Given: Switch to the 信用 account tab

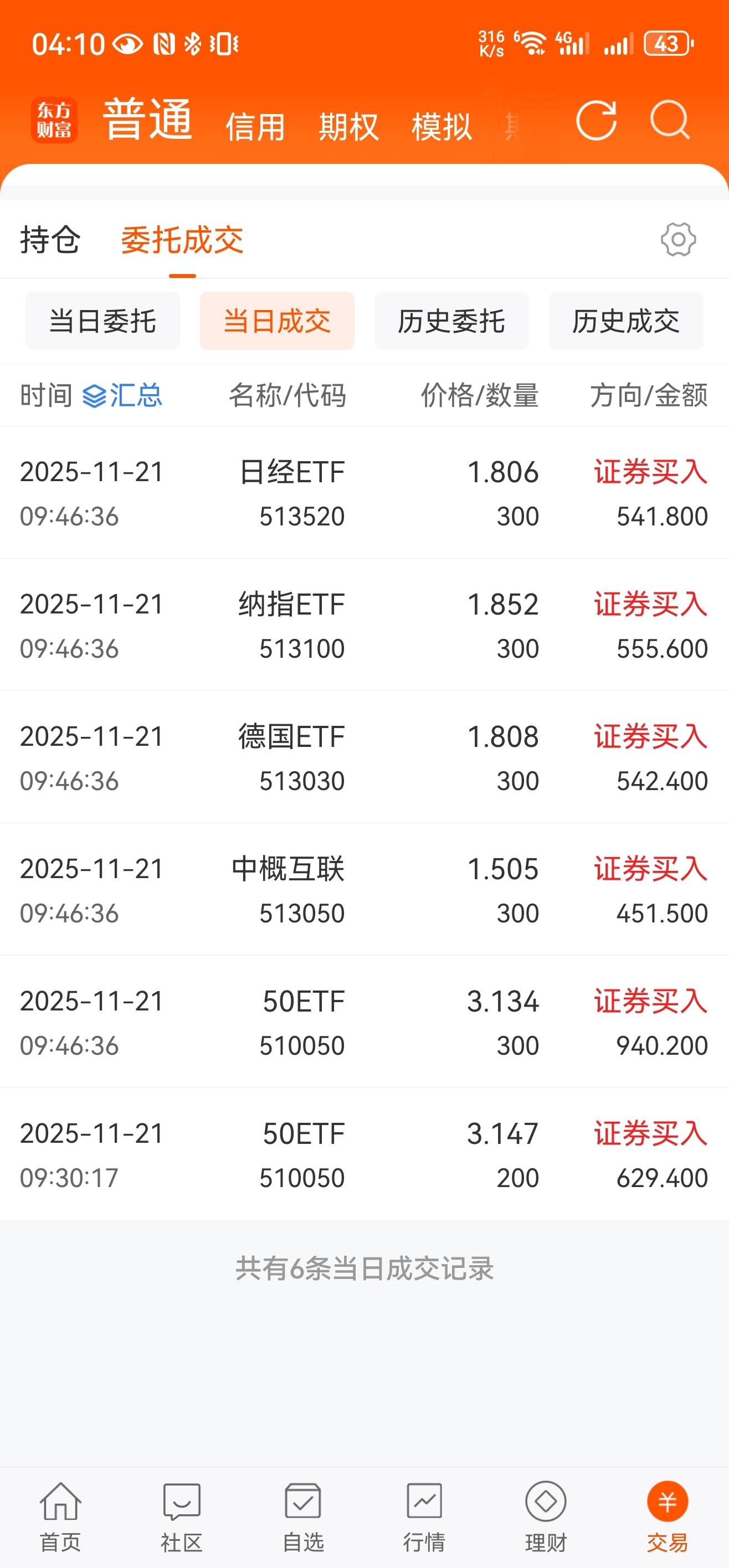Looking at the screenshot, I should click(x=255, y=127).
